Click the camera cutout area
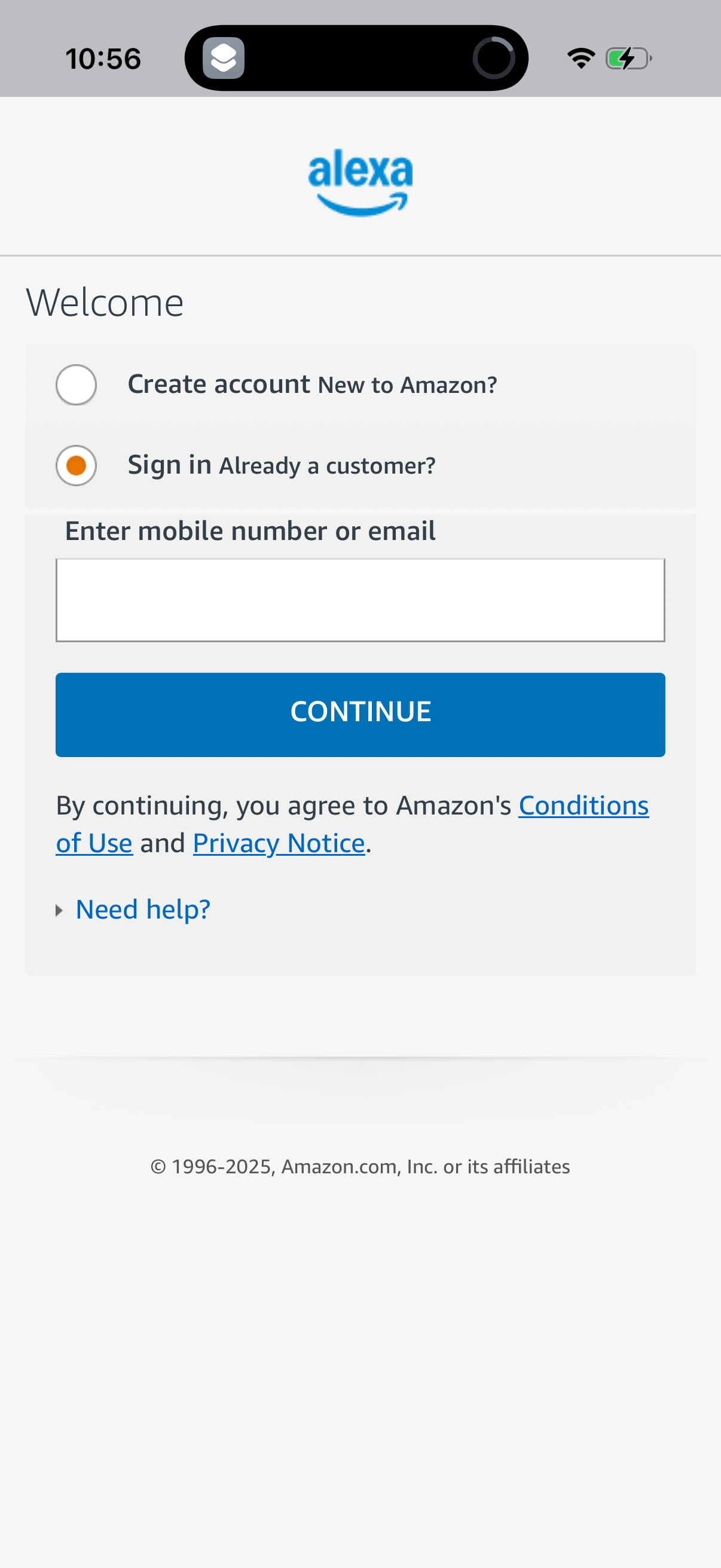The height and width of the screenshot is (1568, 721). click(494, 57)
